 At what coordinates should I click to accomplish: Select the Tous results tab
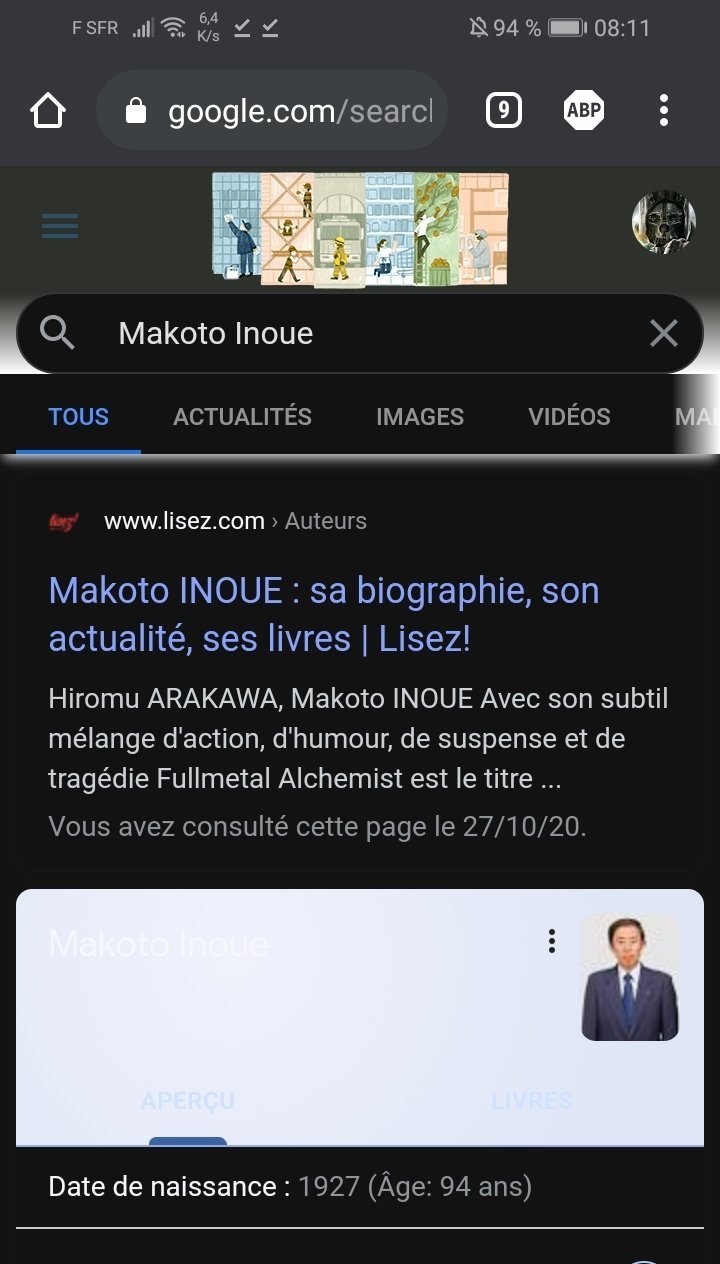pyautogui.click(x=78, y=416)
